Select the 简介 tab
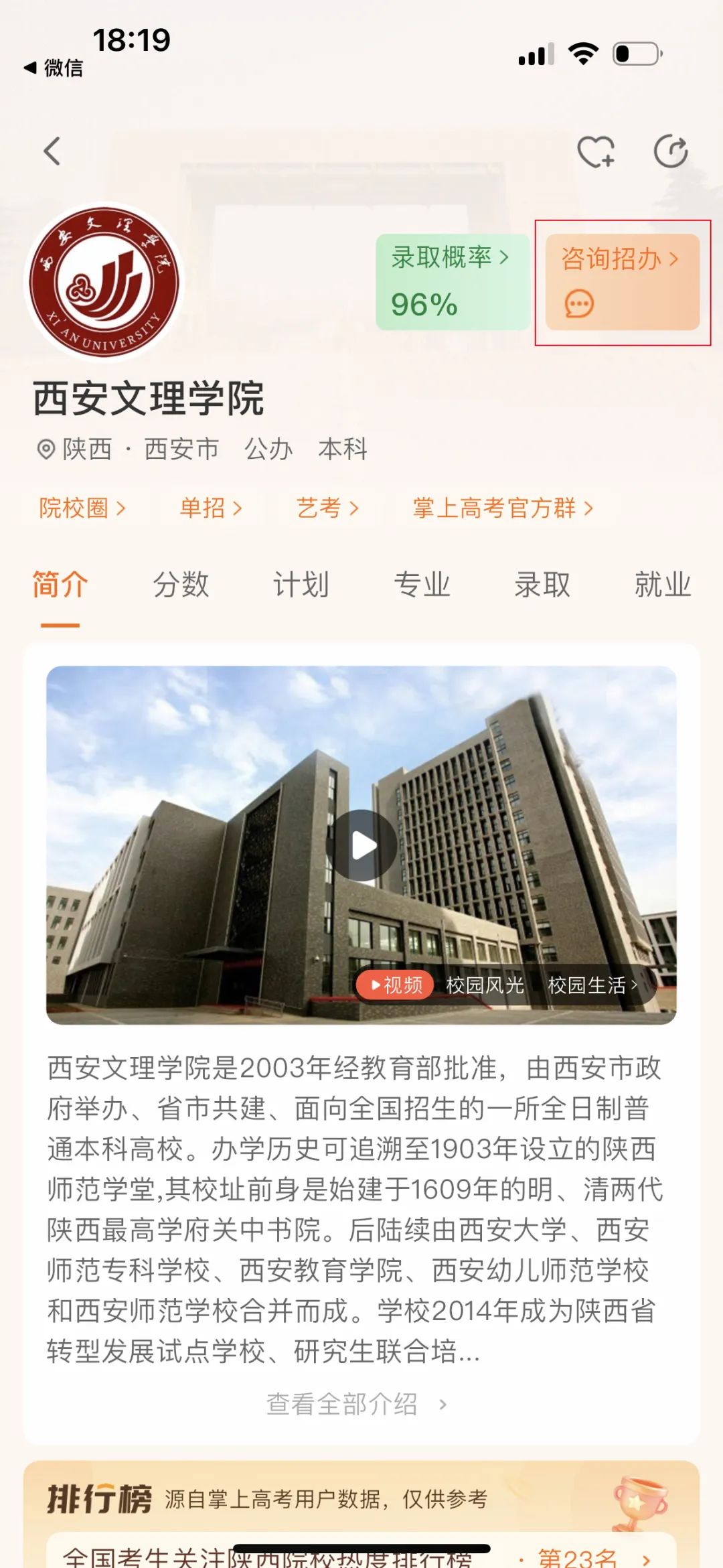 (60, 585)
